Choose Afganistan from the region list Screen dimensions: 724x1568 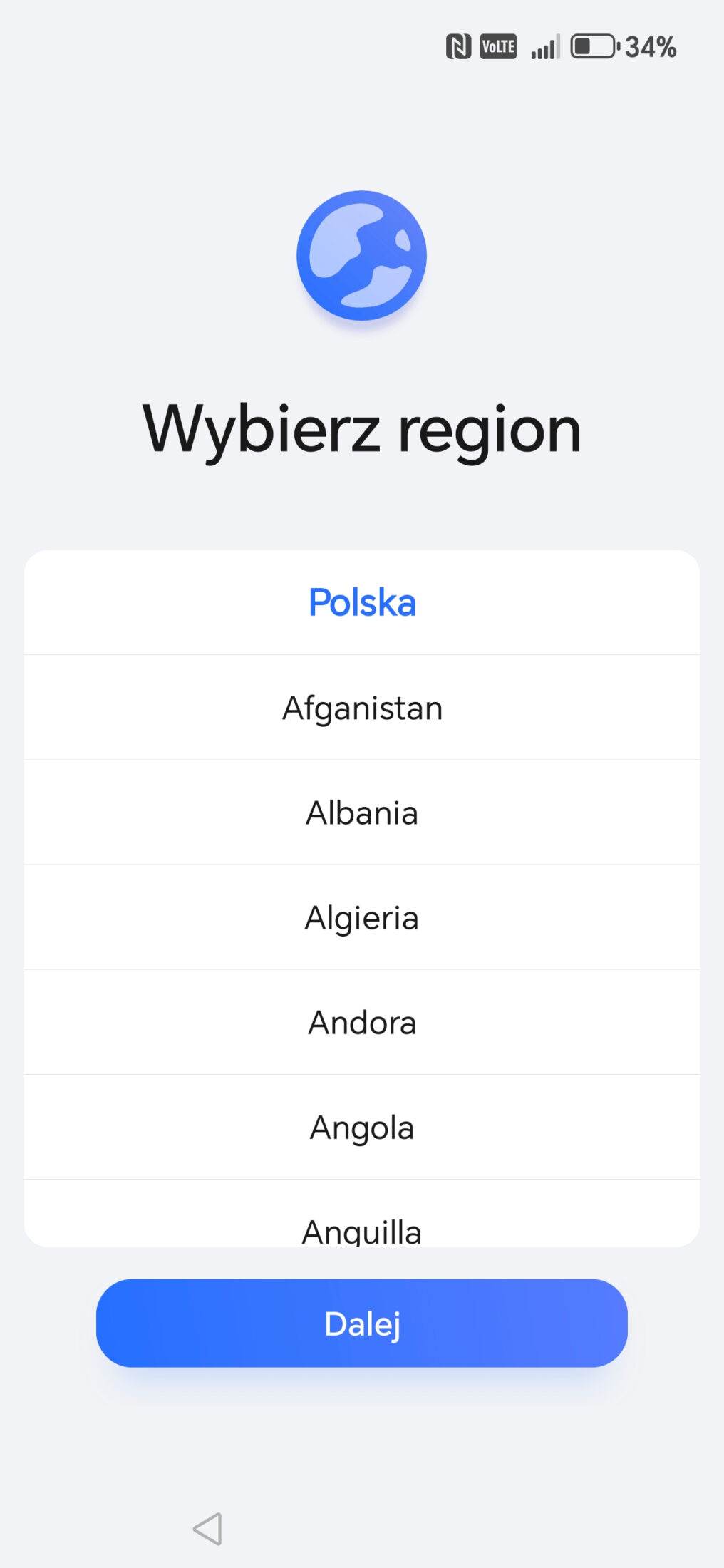point(362,708)
